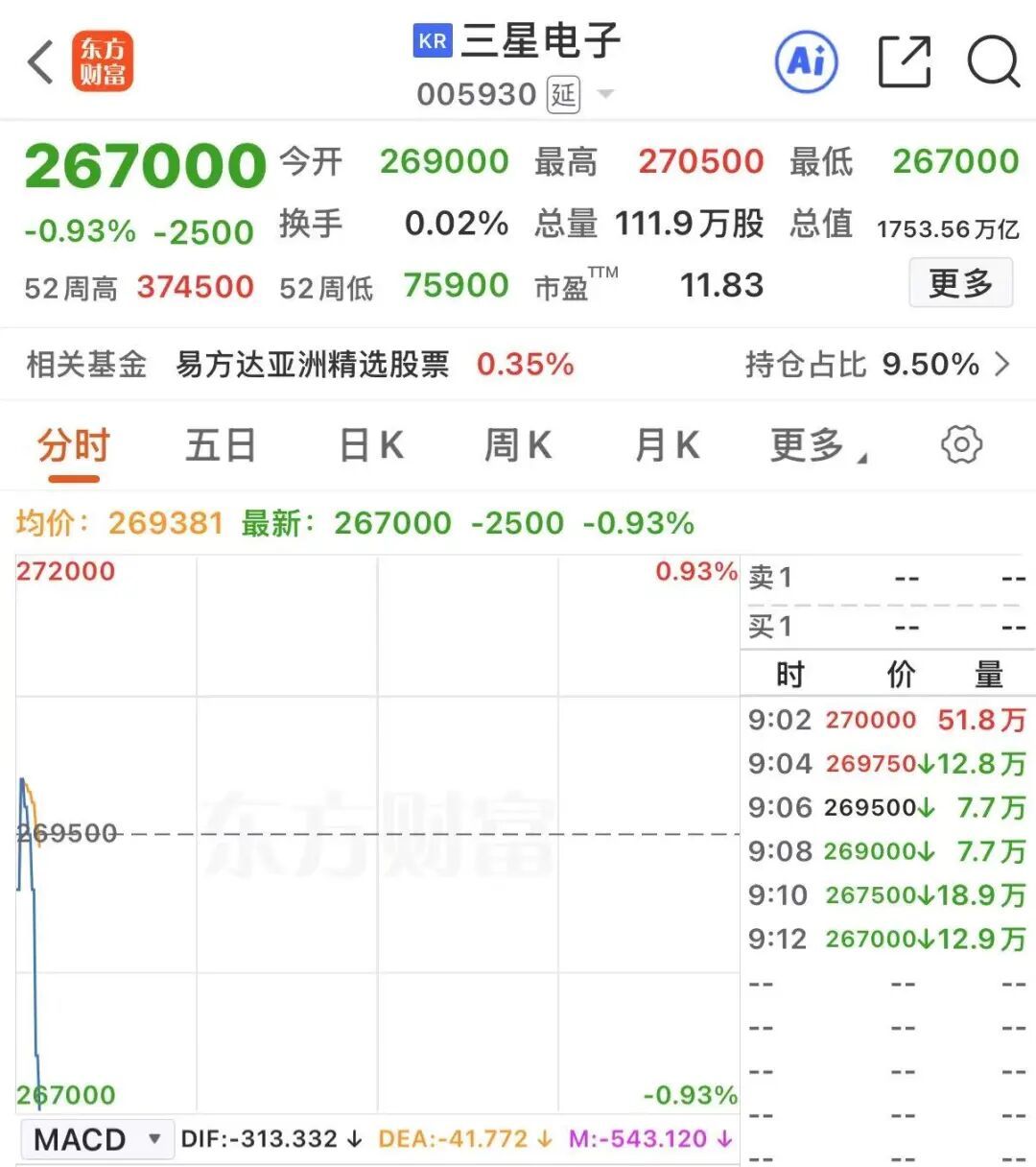Open chart settings gear

961,444
